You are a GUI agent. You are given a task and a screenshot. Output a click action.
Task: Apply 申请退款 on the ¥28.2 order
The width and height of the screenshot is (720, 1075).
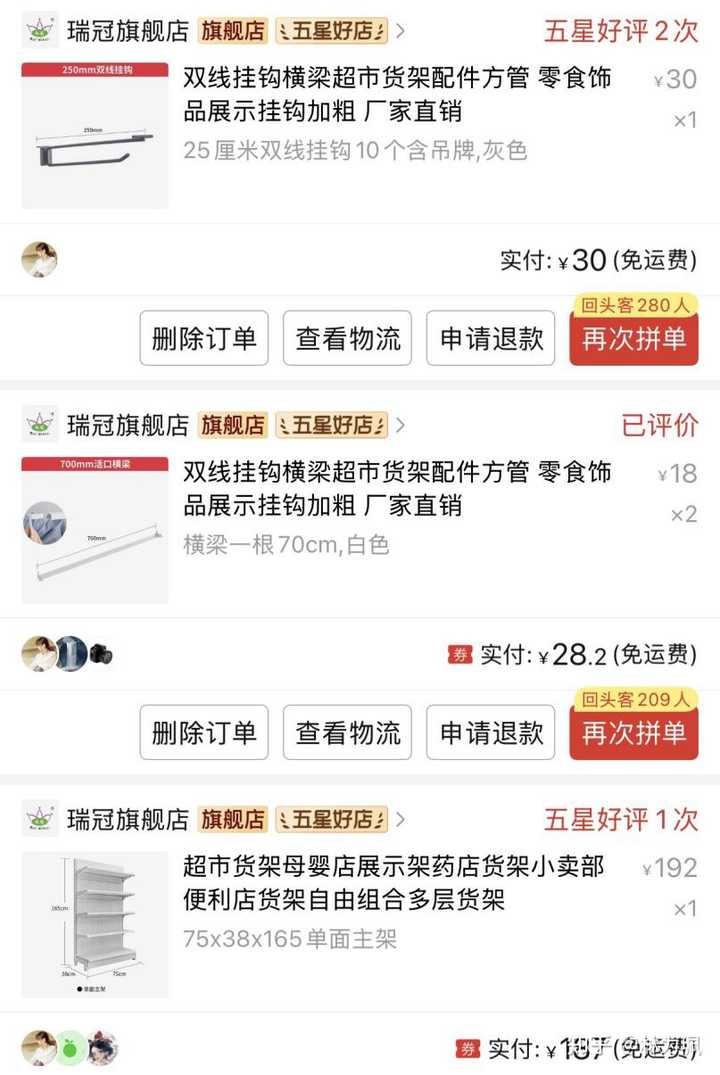491,732
